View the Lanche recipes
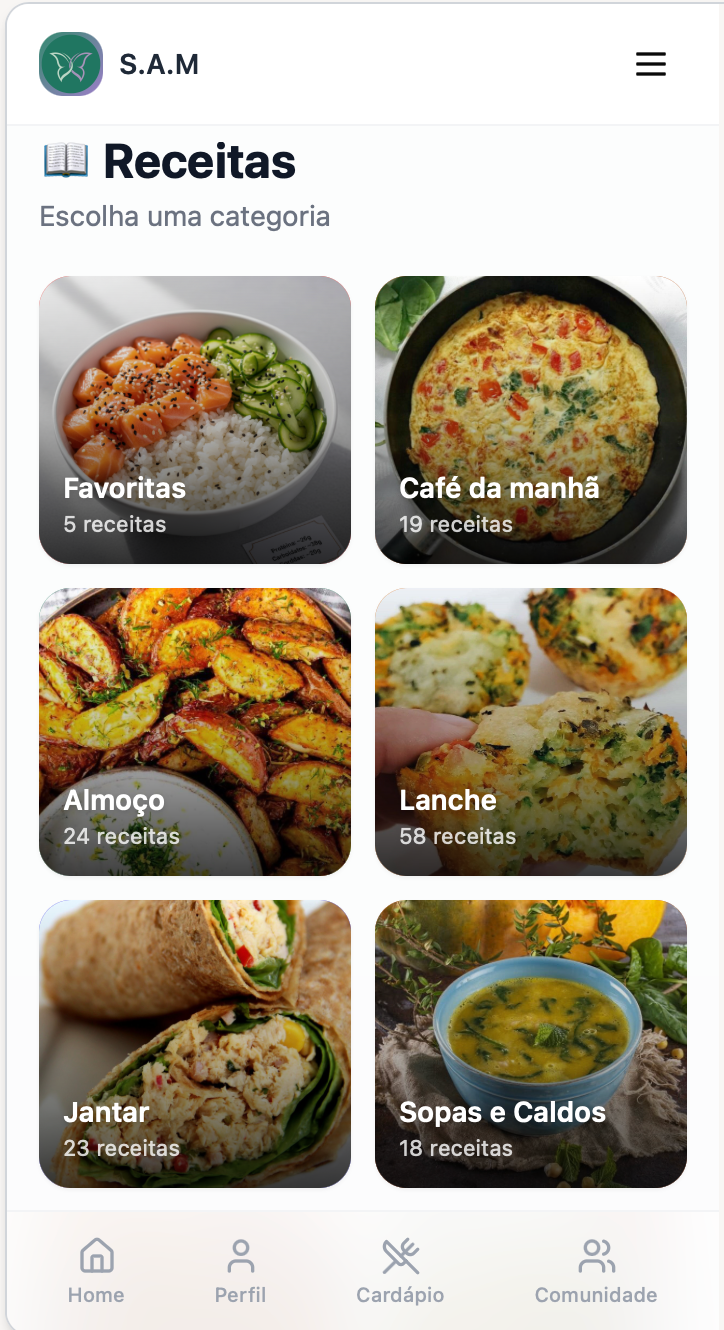 click(531, 732)
